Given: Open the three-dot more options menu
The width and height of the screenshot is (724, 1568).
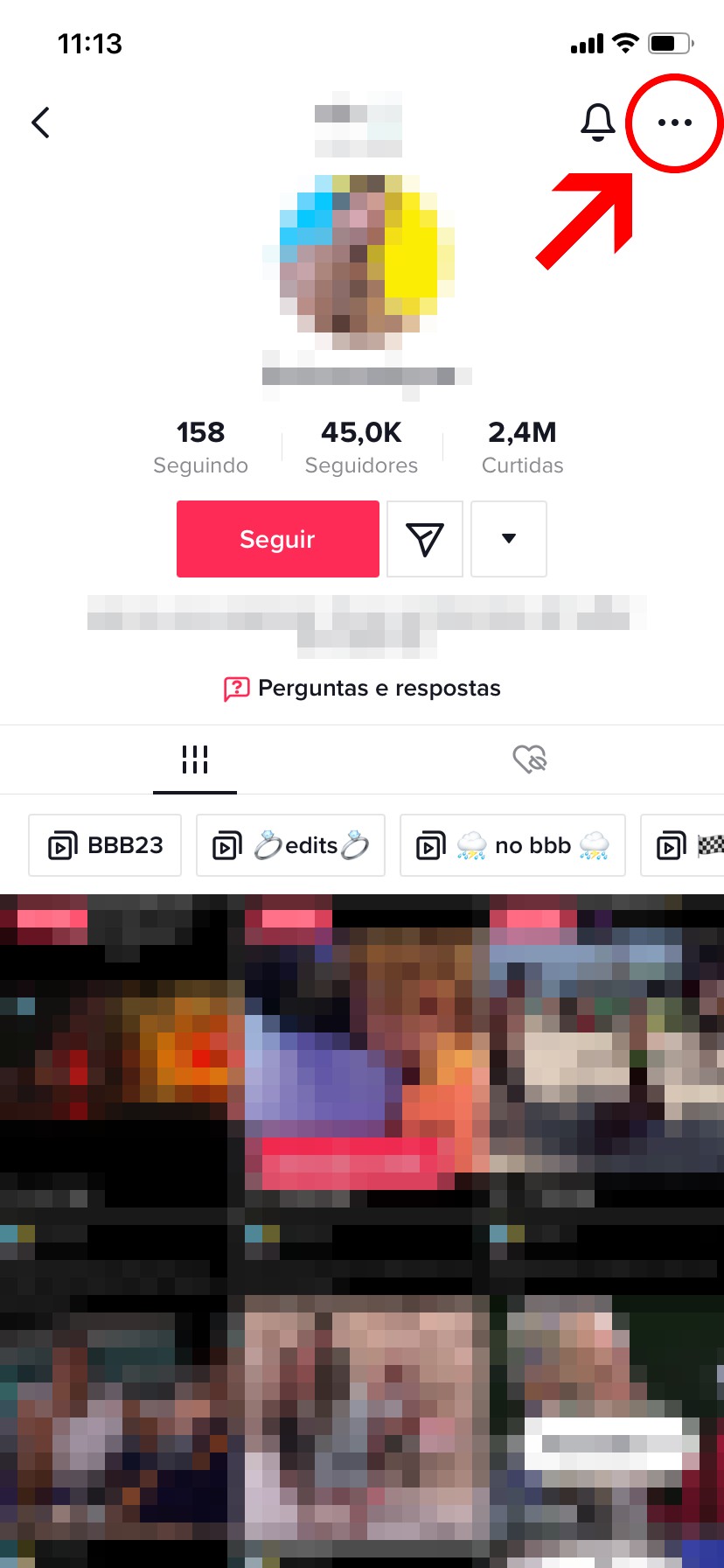Looking at the screenshot, I should (674, 122).
